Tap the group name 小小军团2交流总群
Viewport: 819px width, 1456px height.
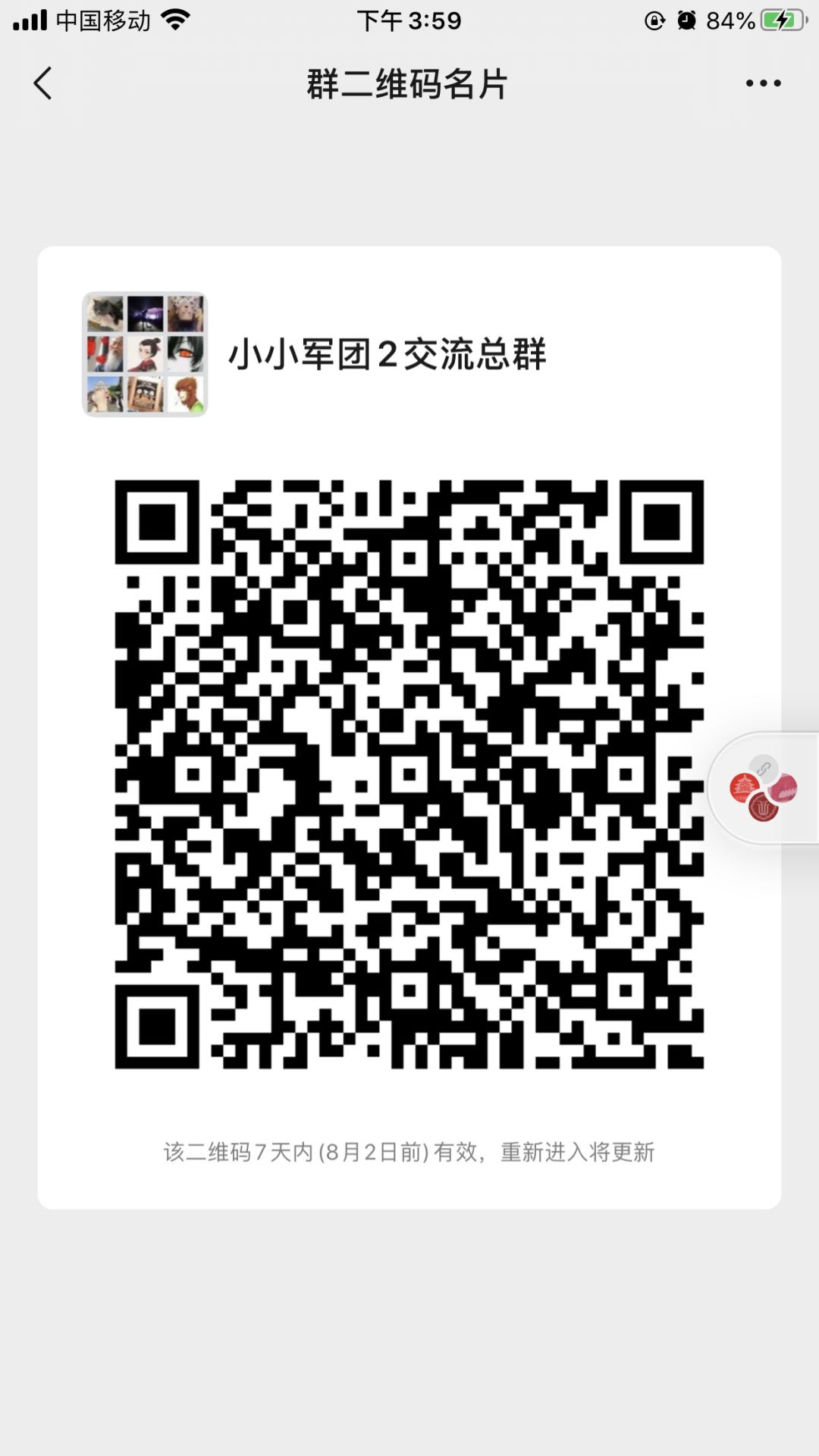click(x=387, y=355)
